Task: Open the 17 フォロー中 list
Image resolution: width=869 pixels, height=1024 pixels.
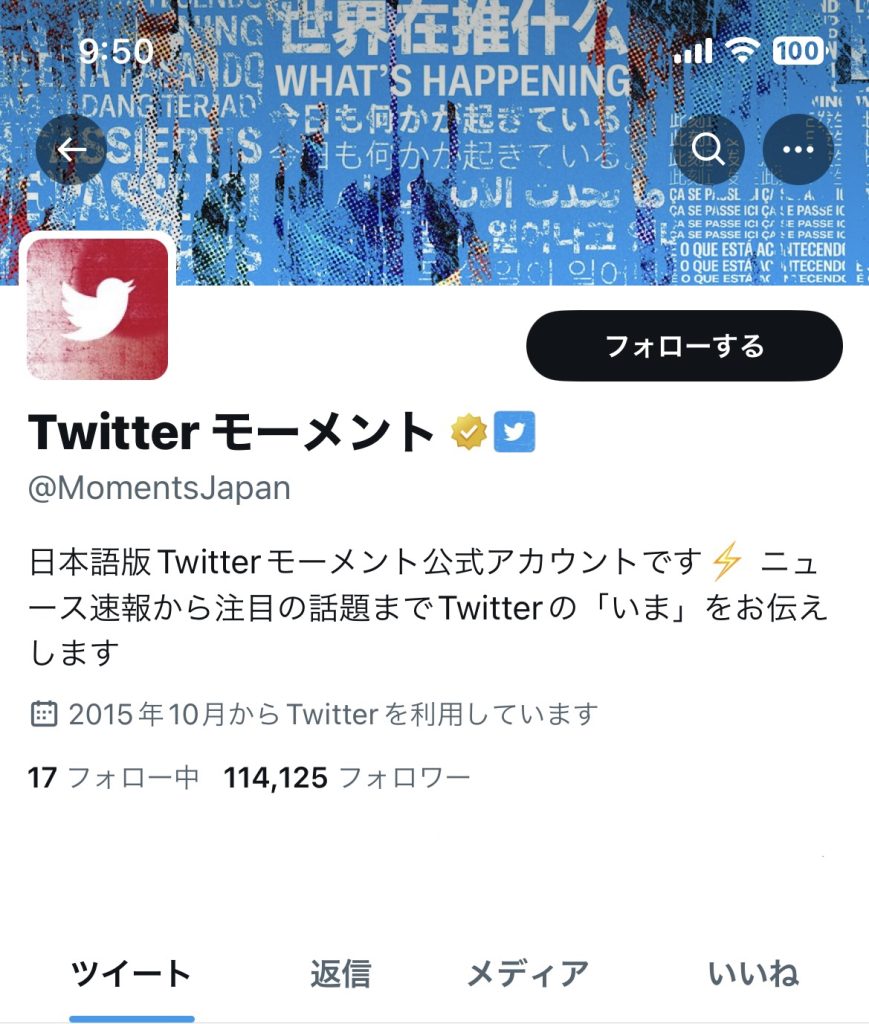Action: 113,777
